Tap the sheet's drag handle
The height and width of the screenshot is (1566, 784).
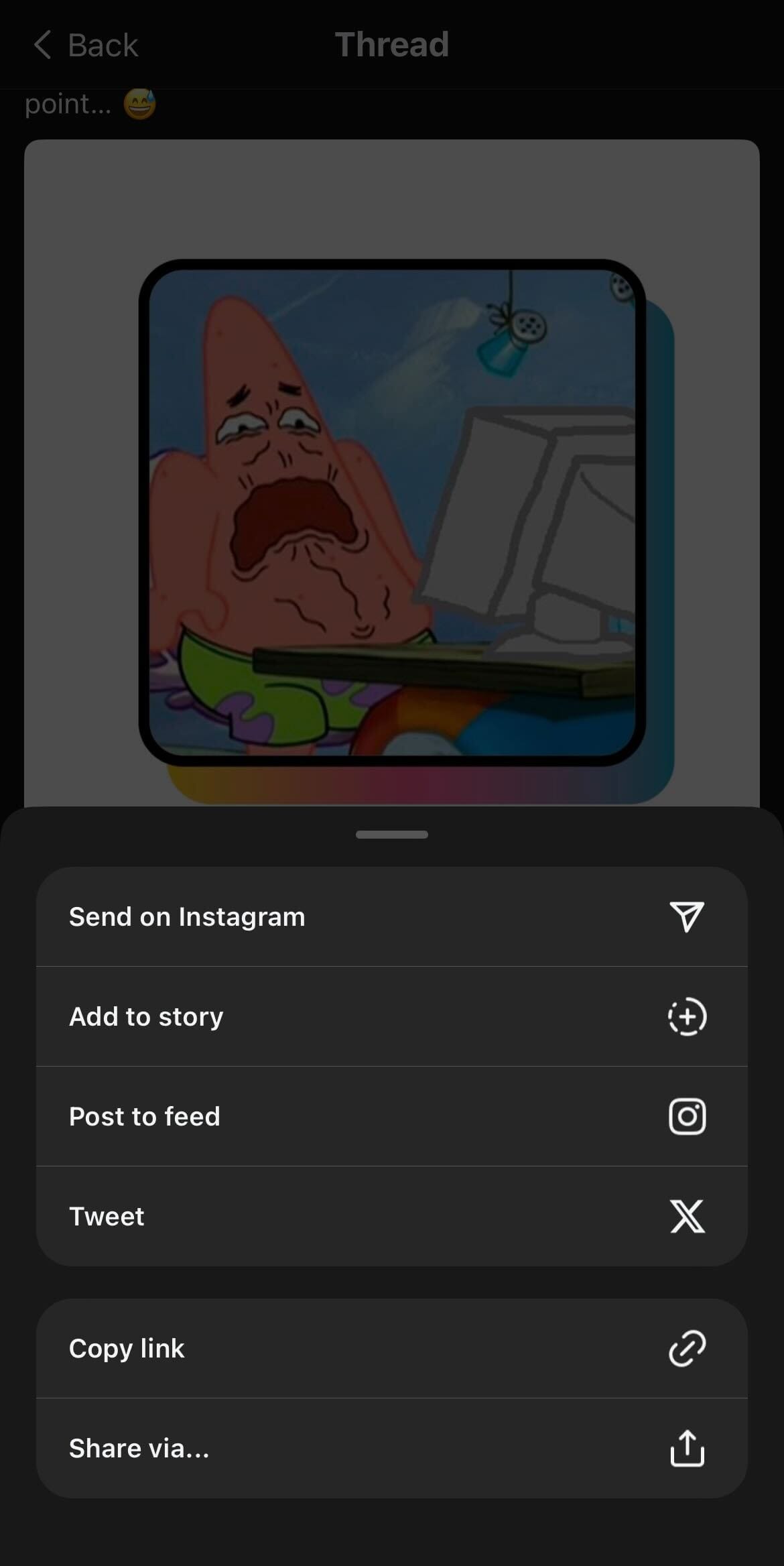(x=392, y=835)
